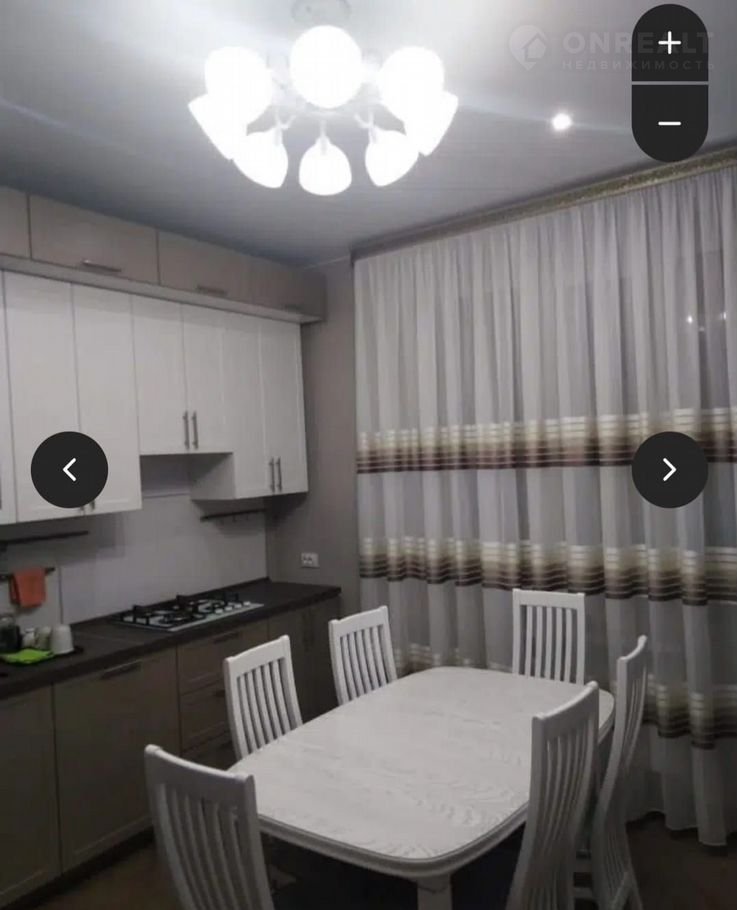Show the next photo

click(669, 469)
